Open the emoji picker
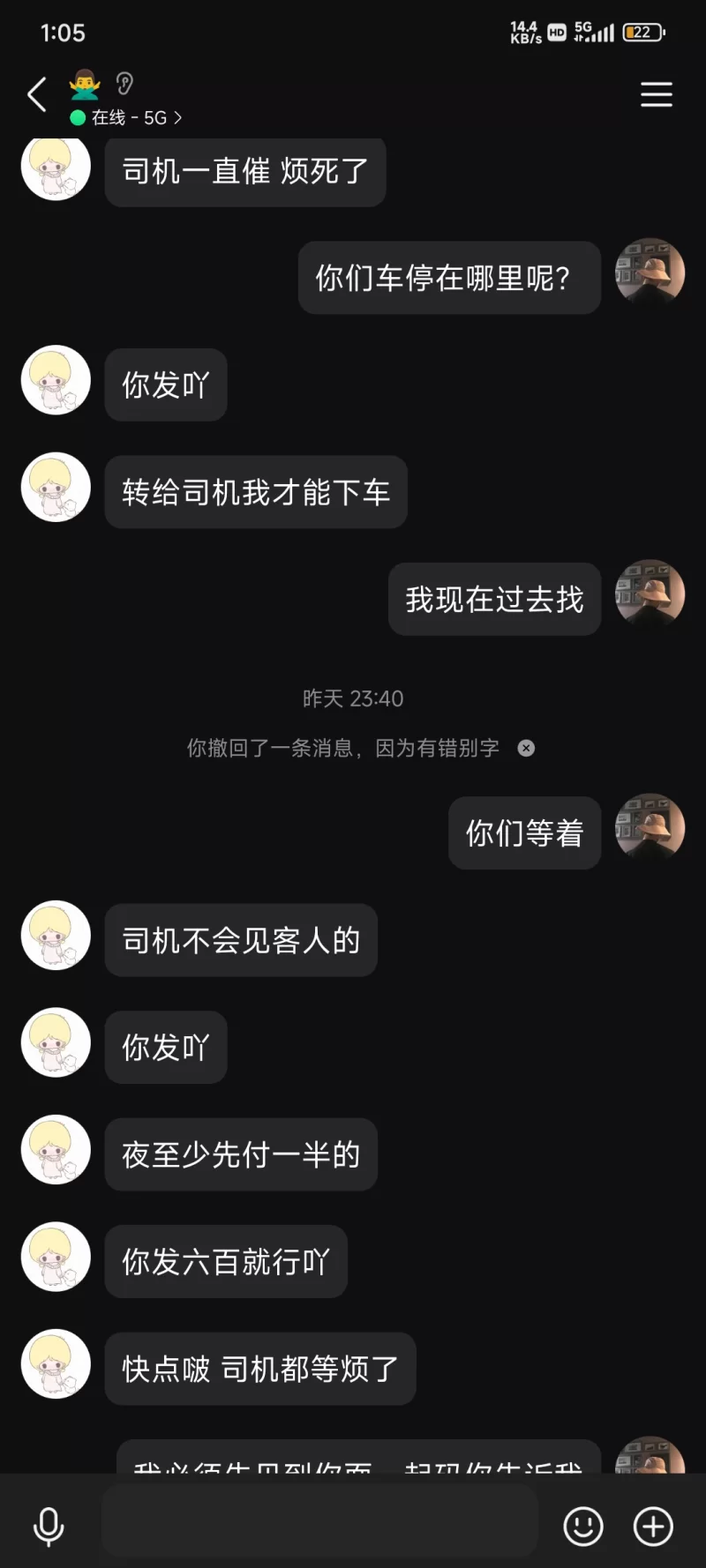706x1568 pixels. coord(582,1527)
